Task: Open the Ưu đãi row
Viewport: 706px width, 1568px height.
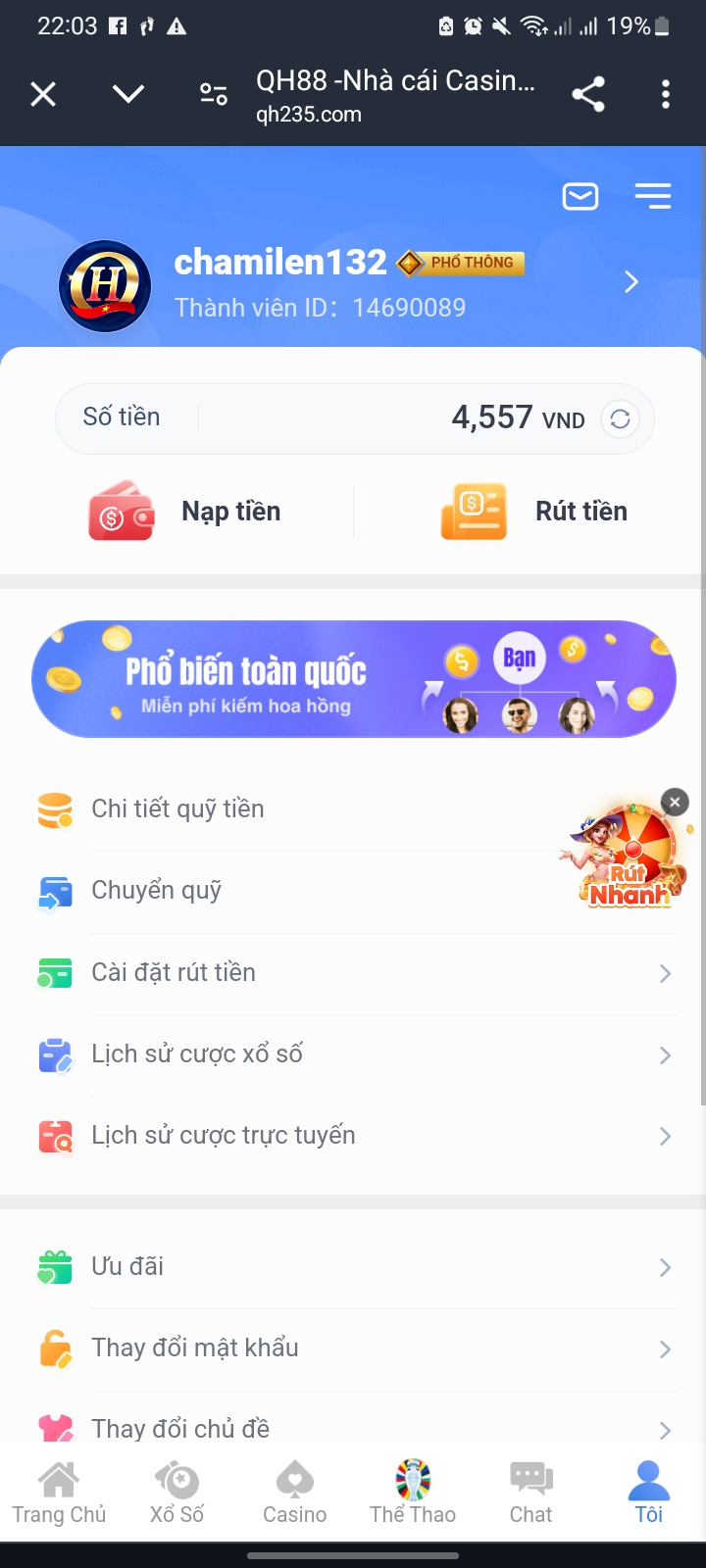Action: [x=353, y=1267]
